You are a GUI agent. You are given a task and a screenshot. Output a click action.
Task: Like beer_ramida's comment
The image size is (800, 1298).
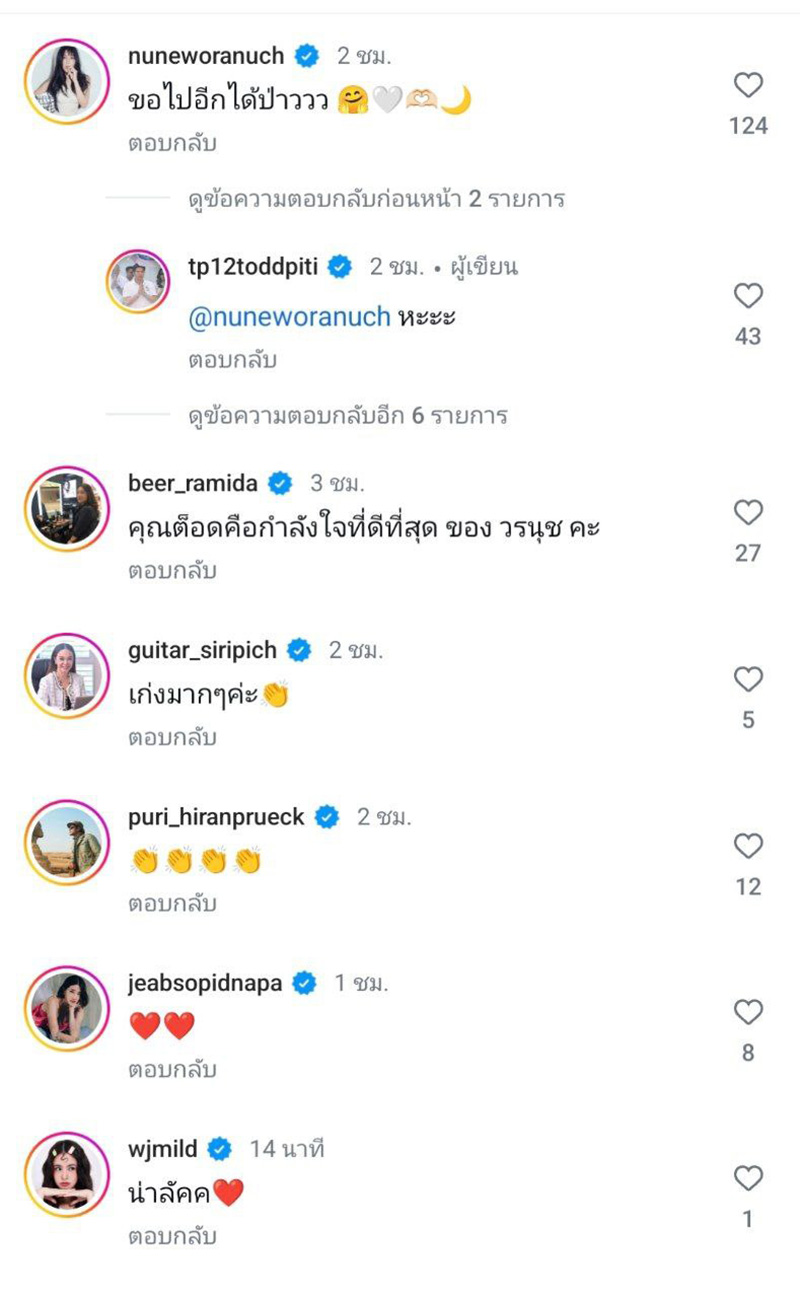coord(748,514)
